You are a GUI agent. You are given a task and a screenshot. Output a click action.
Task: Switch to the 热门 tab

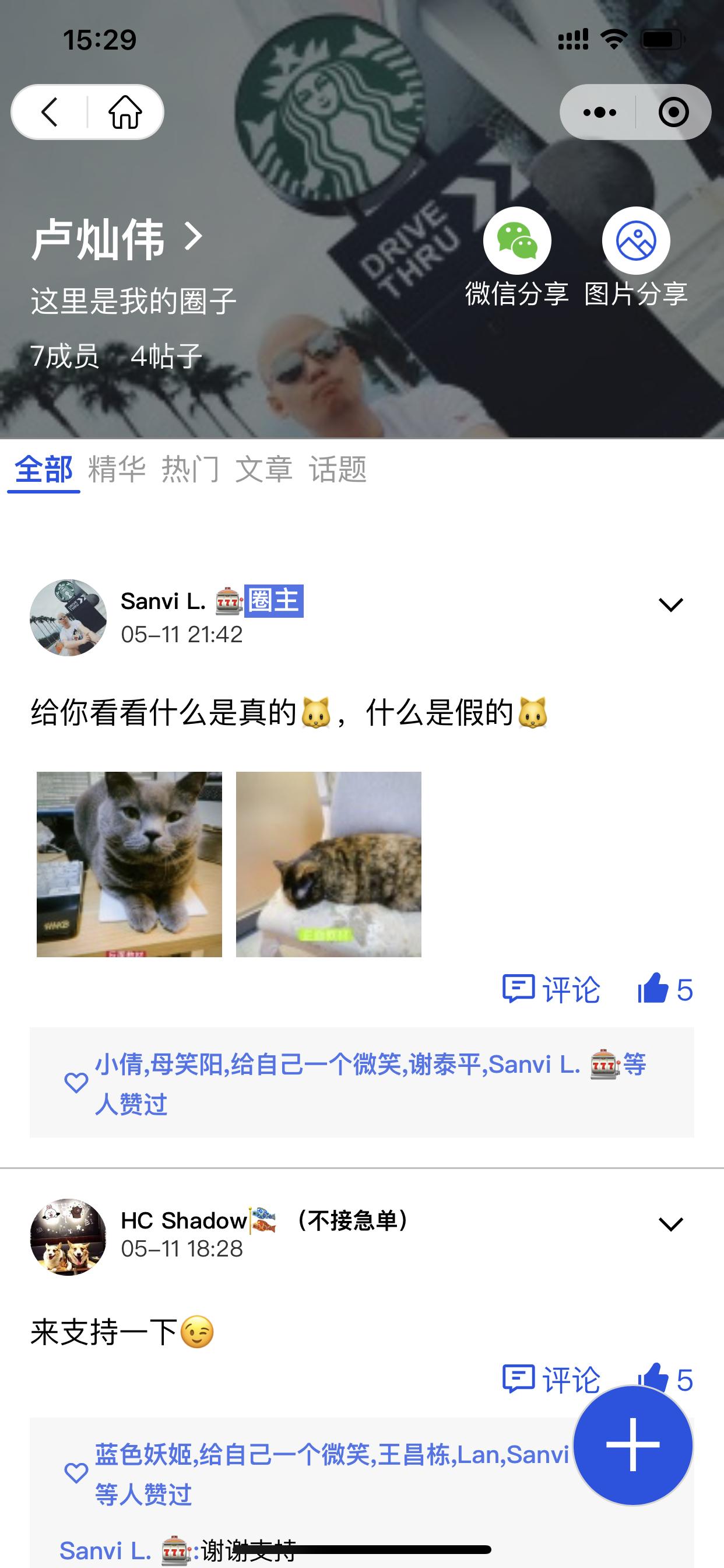coord(191,470)
